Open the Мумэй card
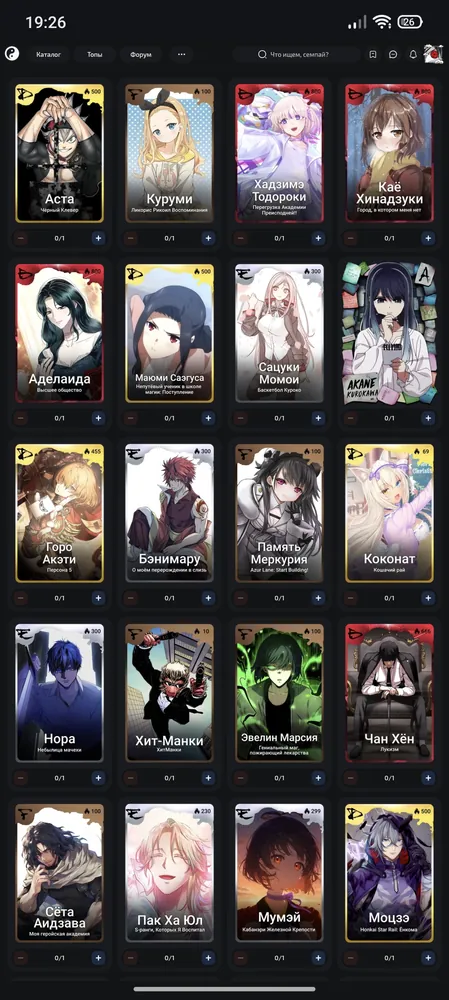Viewport: 449px width, 1000px height. 279,872
